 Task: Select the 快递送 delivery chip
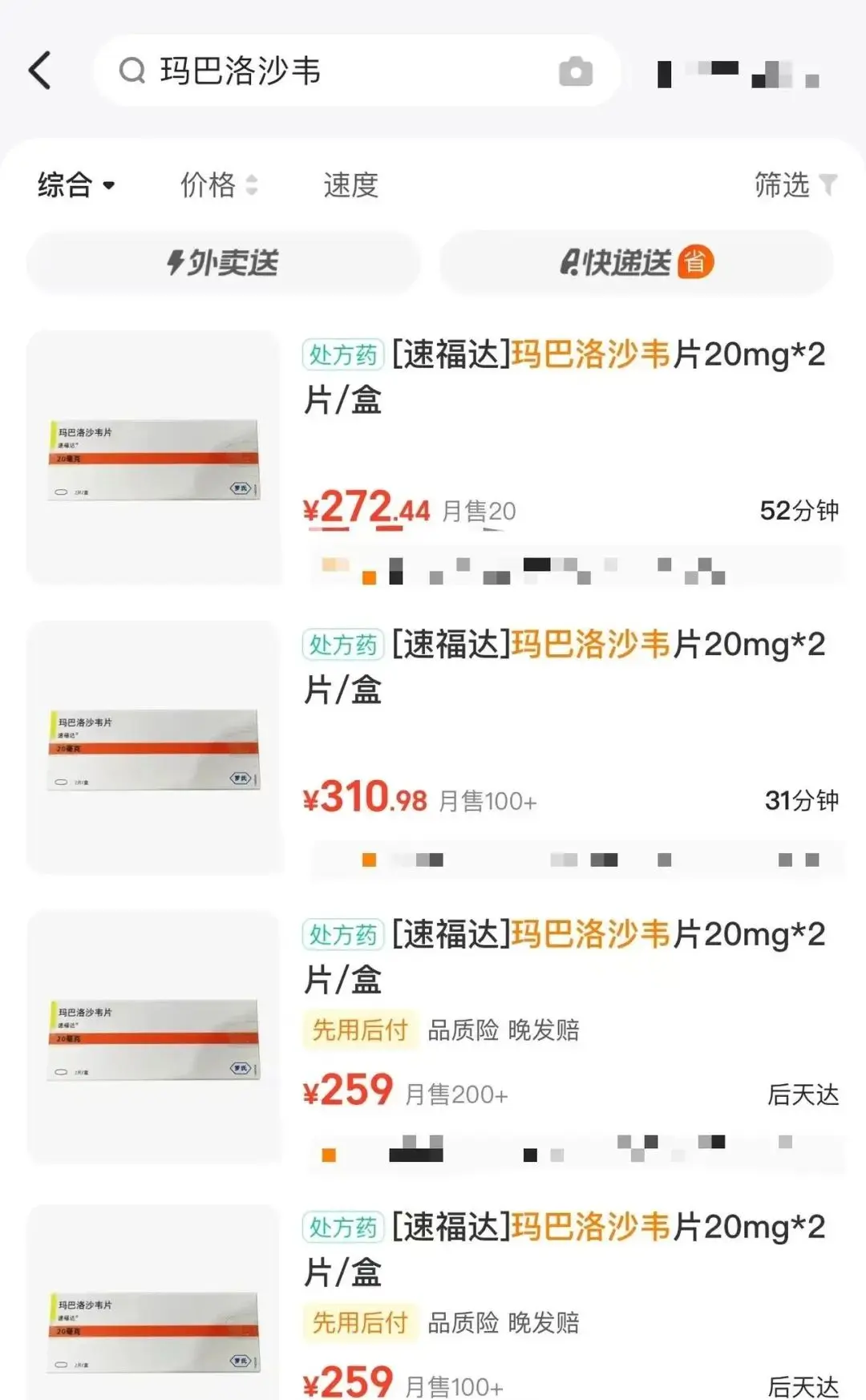pyautogui.click(x=636, y=262)
